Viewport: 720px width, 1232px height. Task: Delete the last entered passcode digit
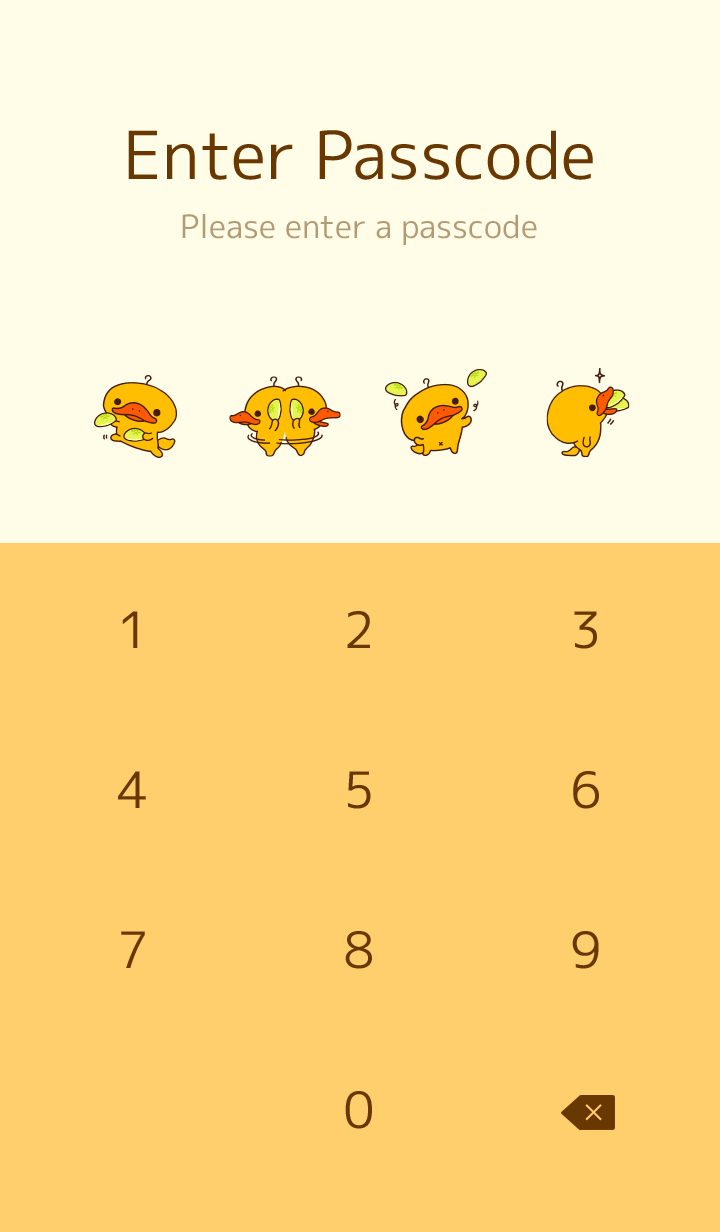(x=588, y=1112)
